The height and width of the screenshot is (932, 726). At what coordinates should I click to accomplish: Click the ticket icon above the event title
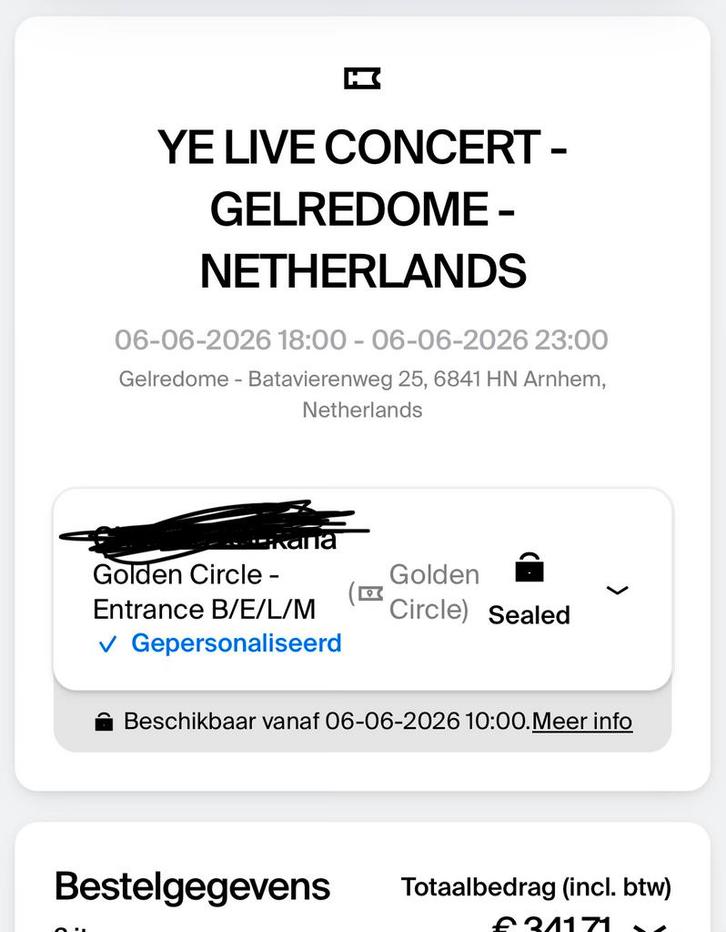363,79
